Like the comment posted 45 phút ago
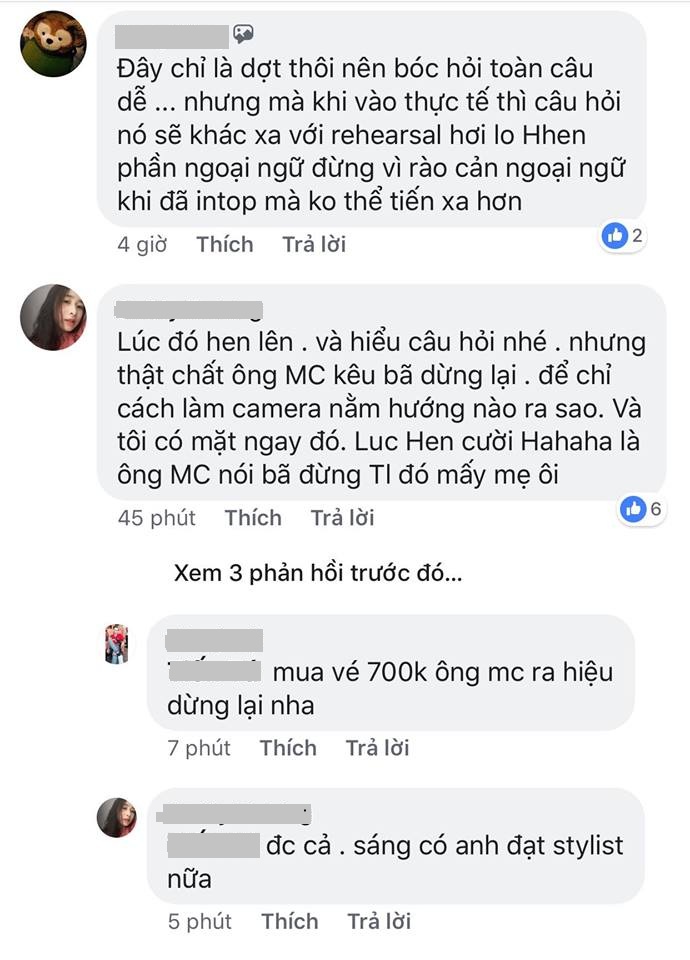This screenshot has height=960, width=690. tap(253, 518)
